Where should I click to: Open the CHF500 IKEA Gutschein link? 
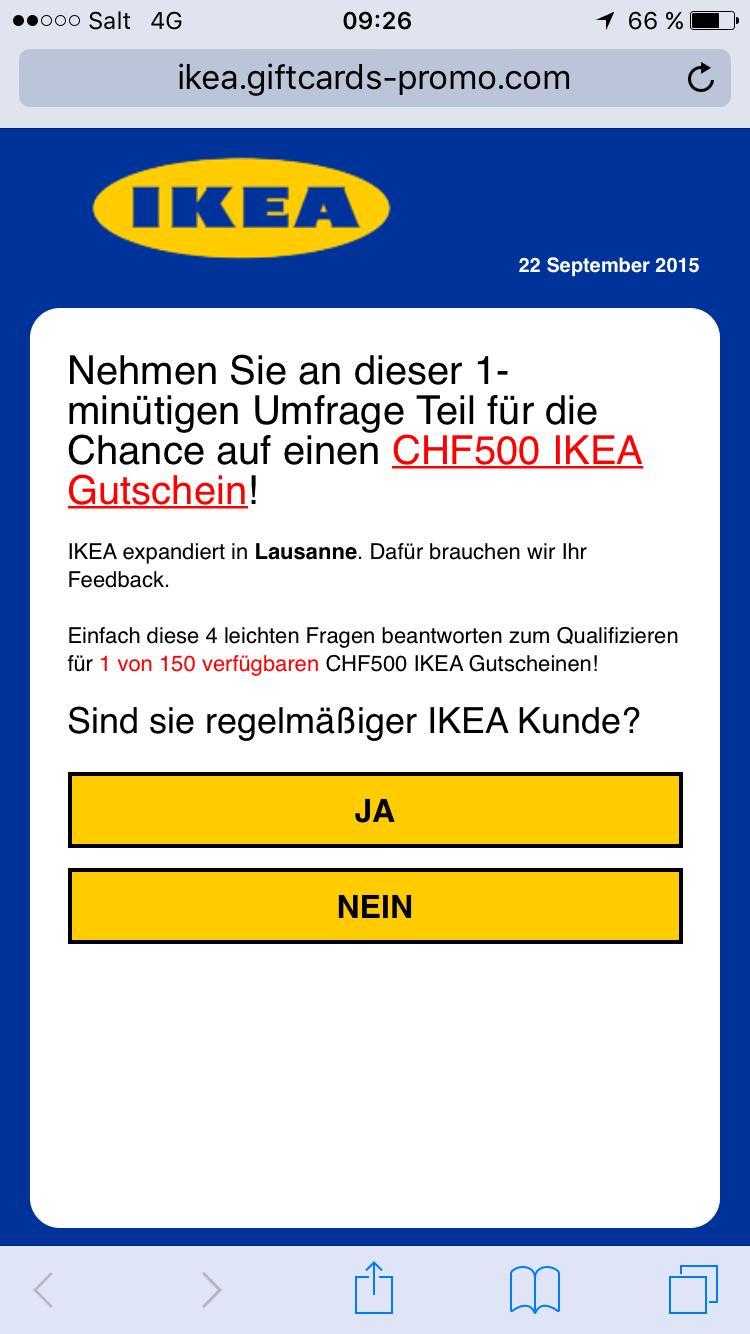(355, 472)
